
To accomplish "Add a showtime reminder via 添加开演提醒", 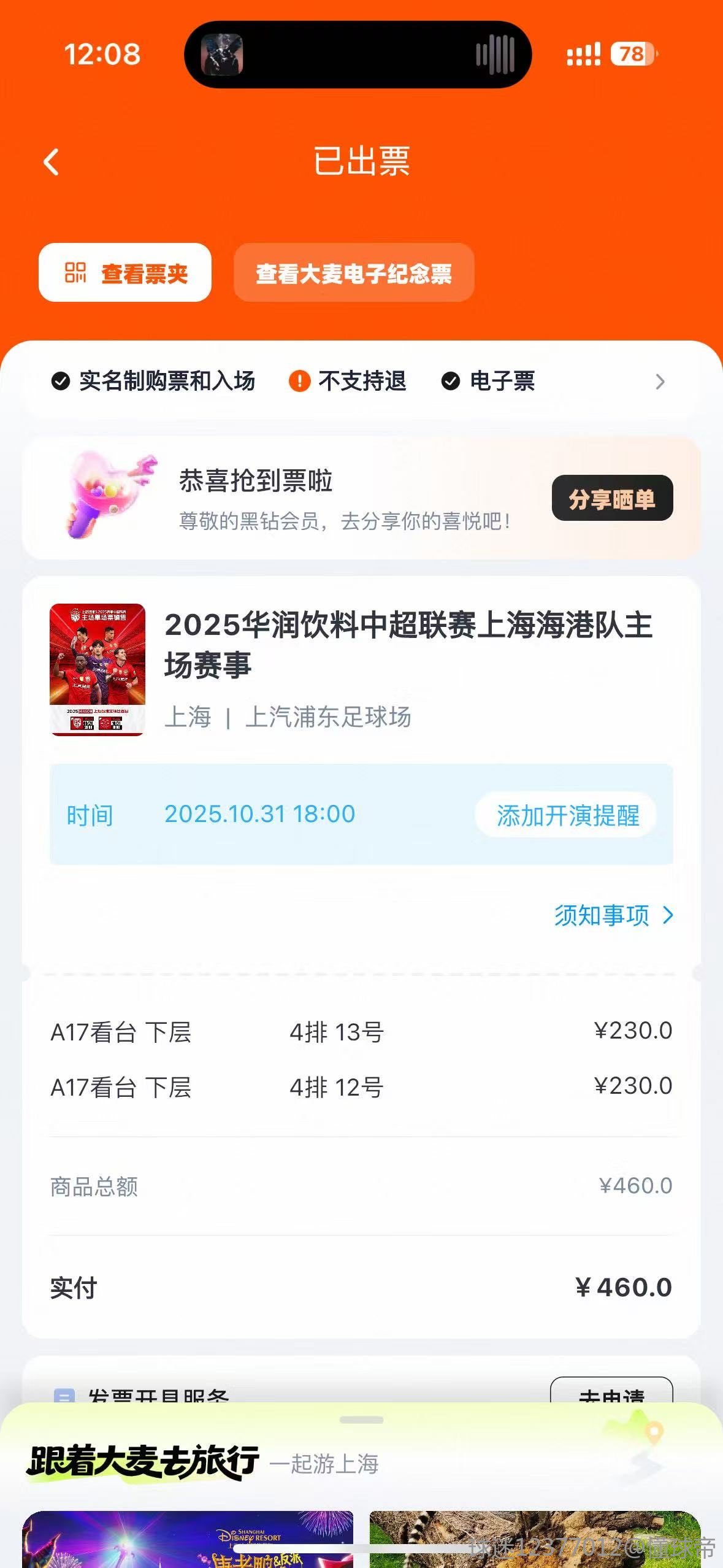I will click(567, 815).
